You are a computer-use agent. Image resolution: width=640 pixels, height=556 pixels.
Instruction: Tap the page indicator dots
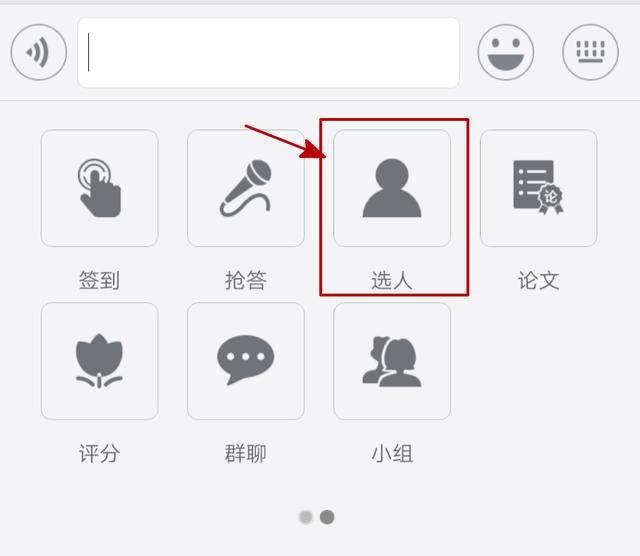tap(316, 517)
